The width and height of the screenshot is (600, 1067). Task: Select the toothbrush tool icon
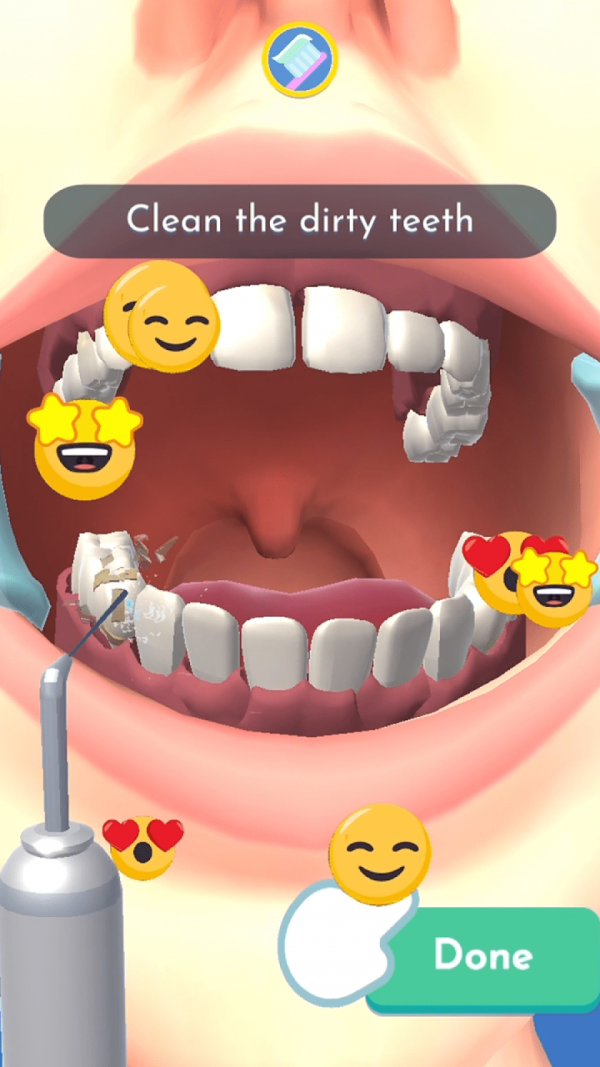(x=300, y=58)
